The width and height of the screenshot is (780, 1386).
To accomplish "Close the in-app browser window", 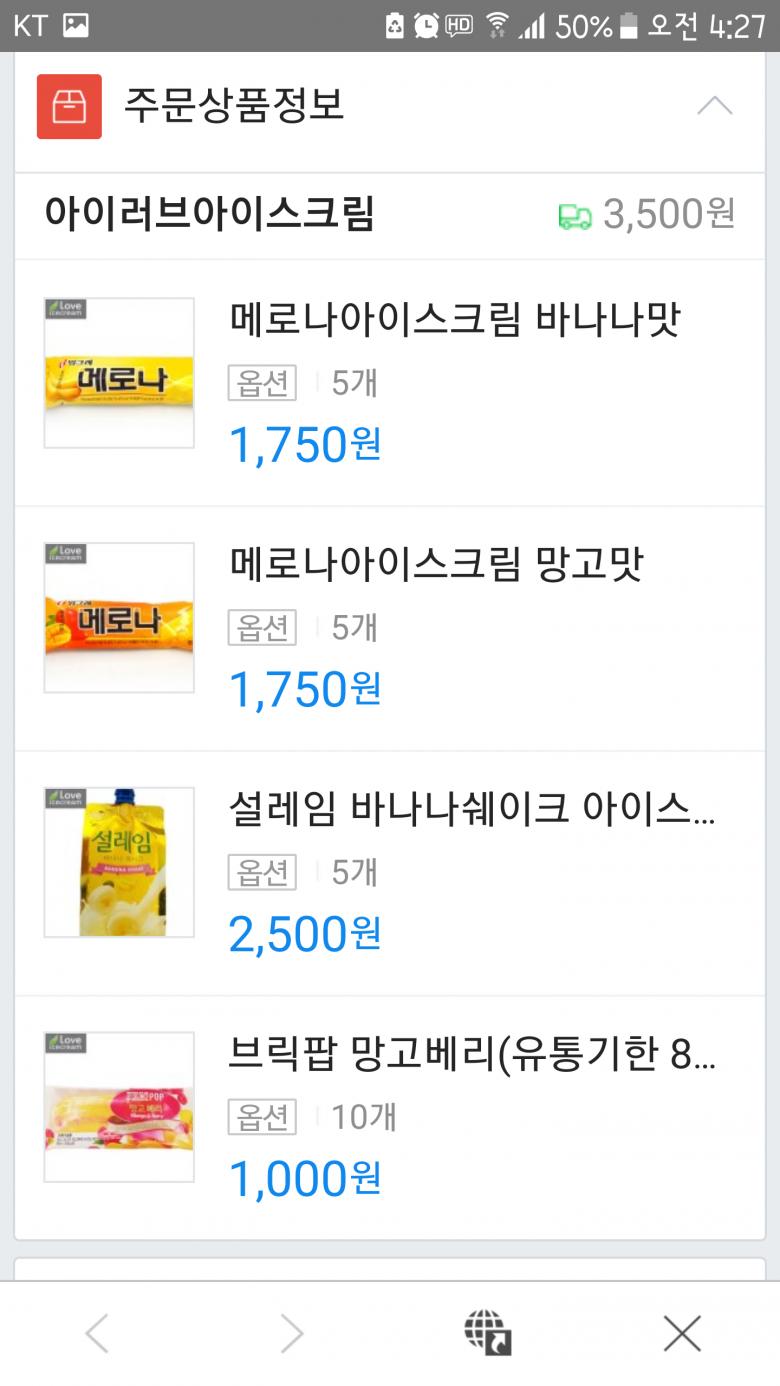I will tap(682, 1333).
